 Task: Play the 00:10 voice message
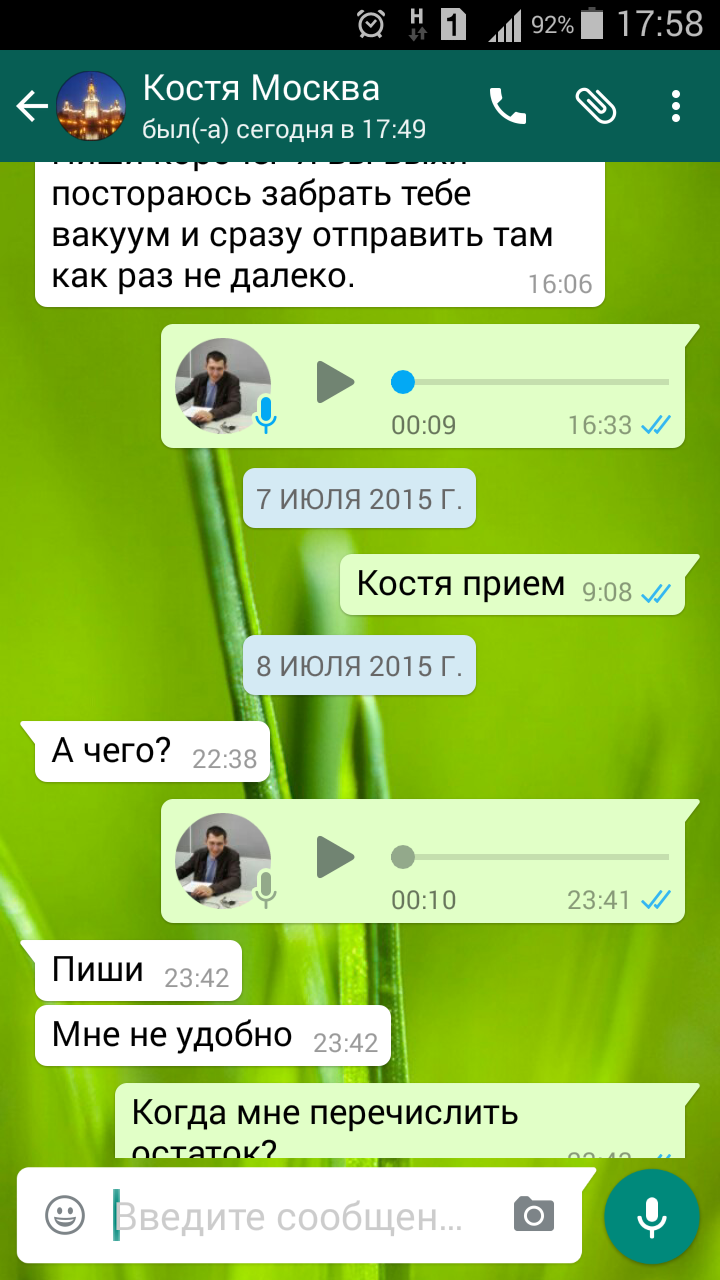pos(335,857)
